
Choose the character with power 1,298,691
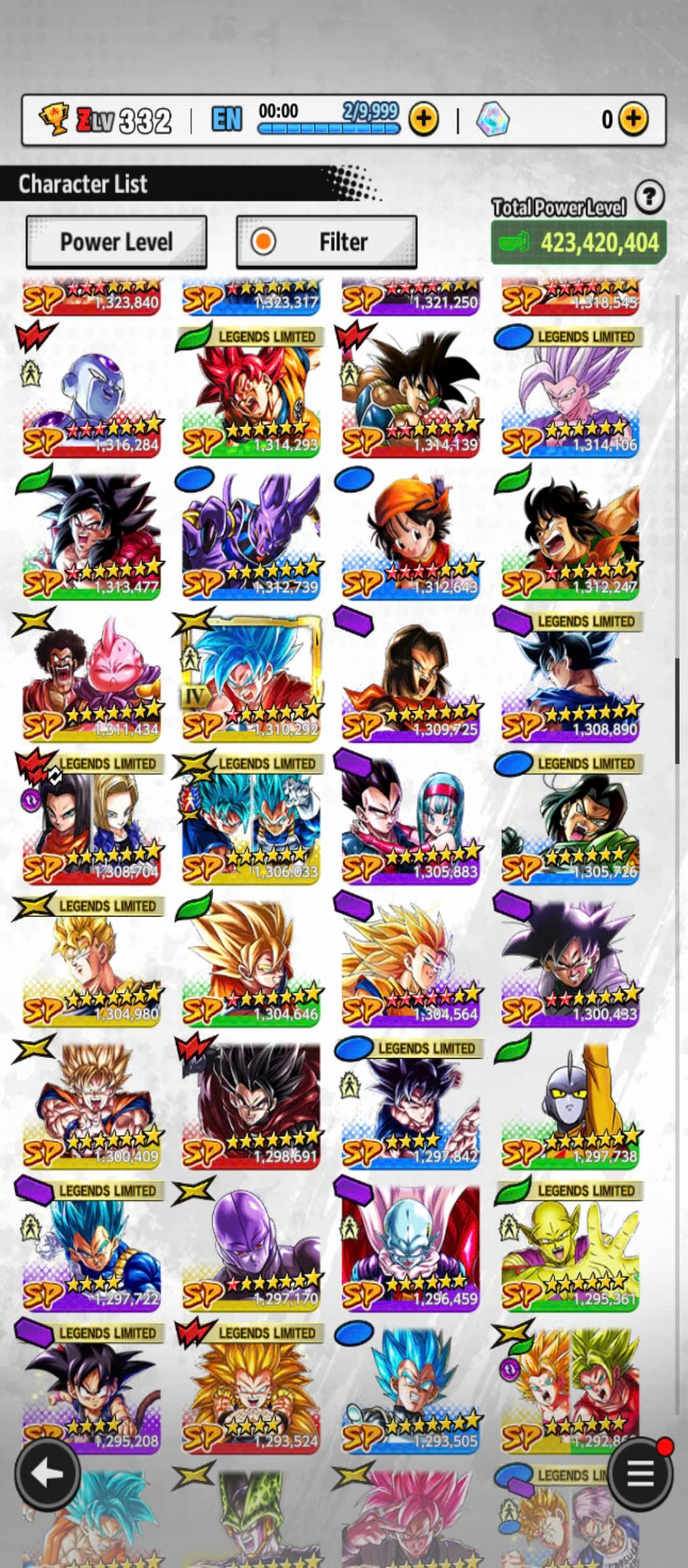tap(251, 1103)
